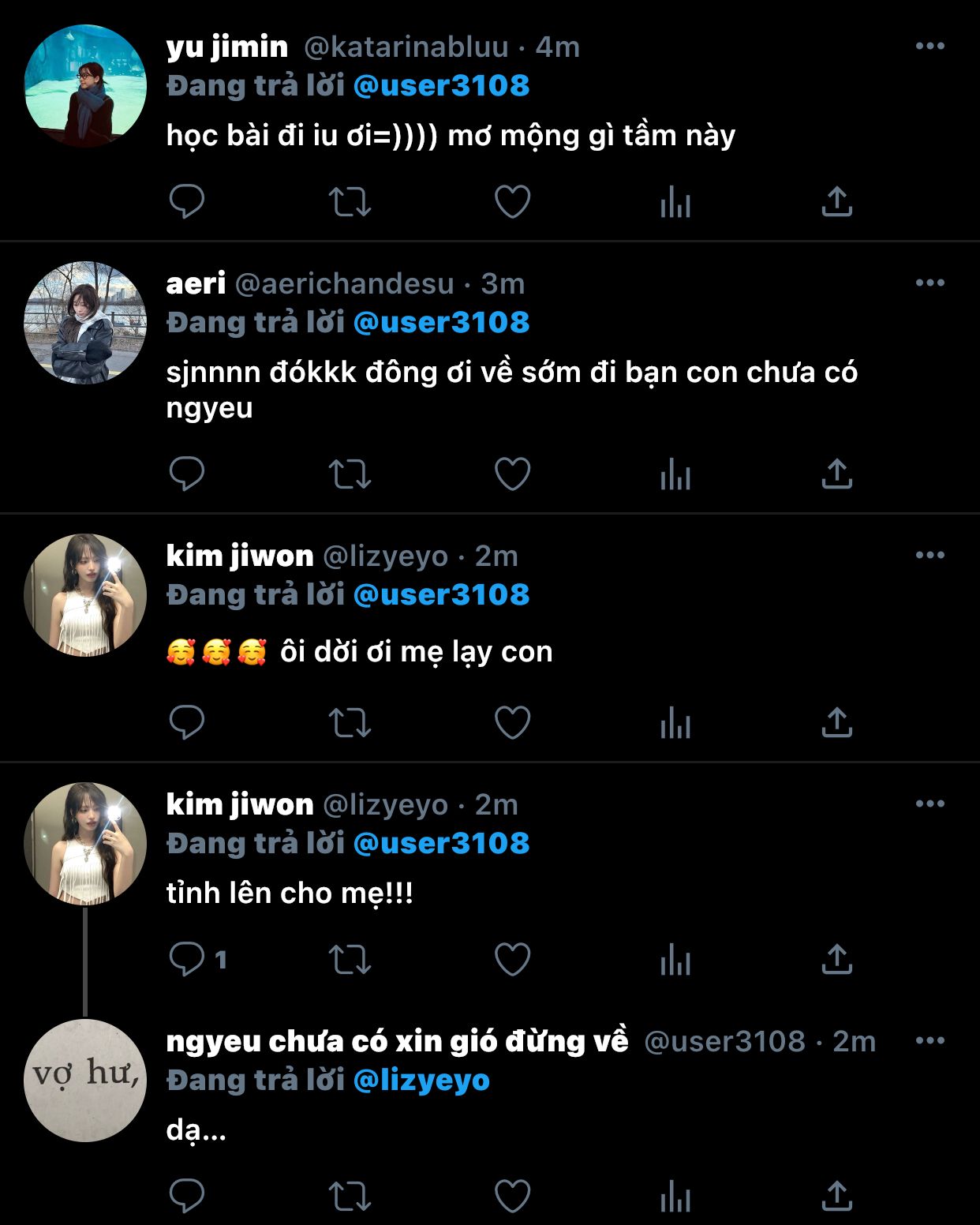Share aeri's tweet
The width and height of the screenshot is (980, 1225).
pyautogui.click(x=836, y=474)
